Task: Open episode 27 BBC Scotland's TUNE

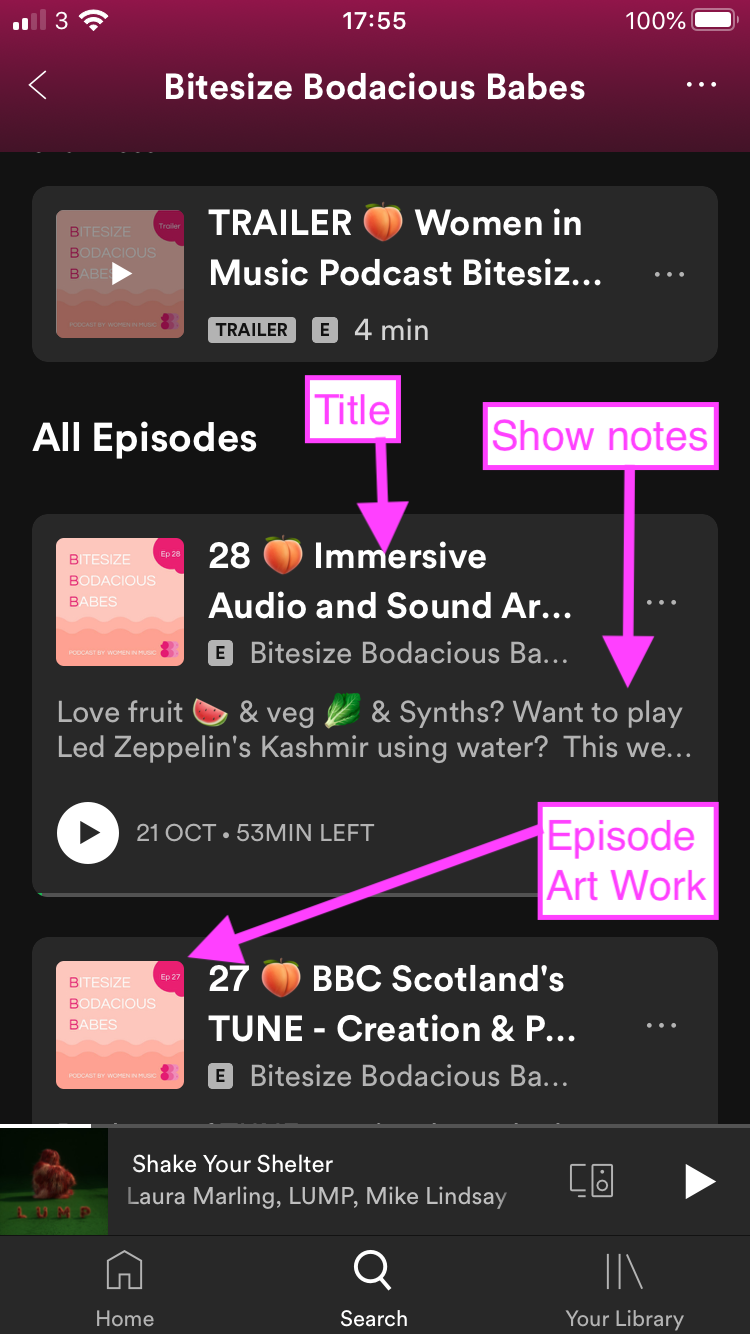Action: click(390, 1004)
